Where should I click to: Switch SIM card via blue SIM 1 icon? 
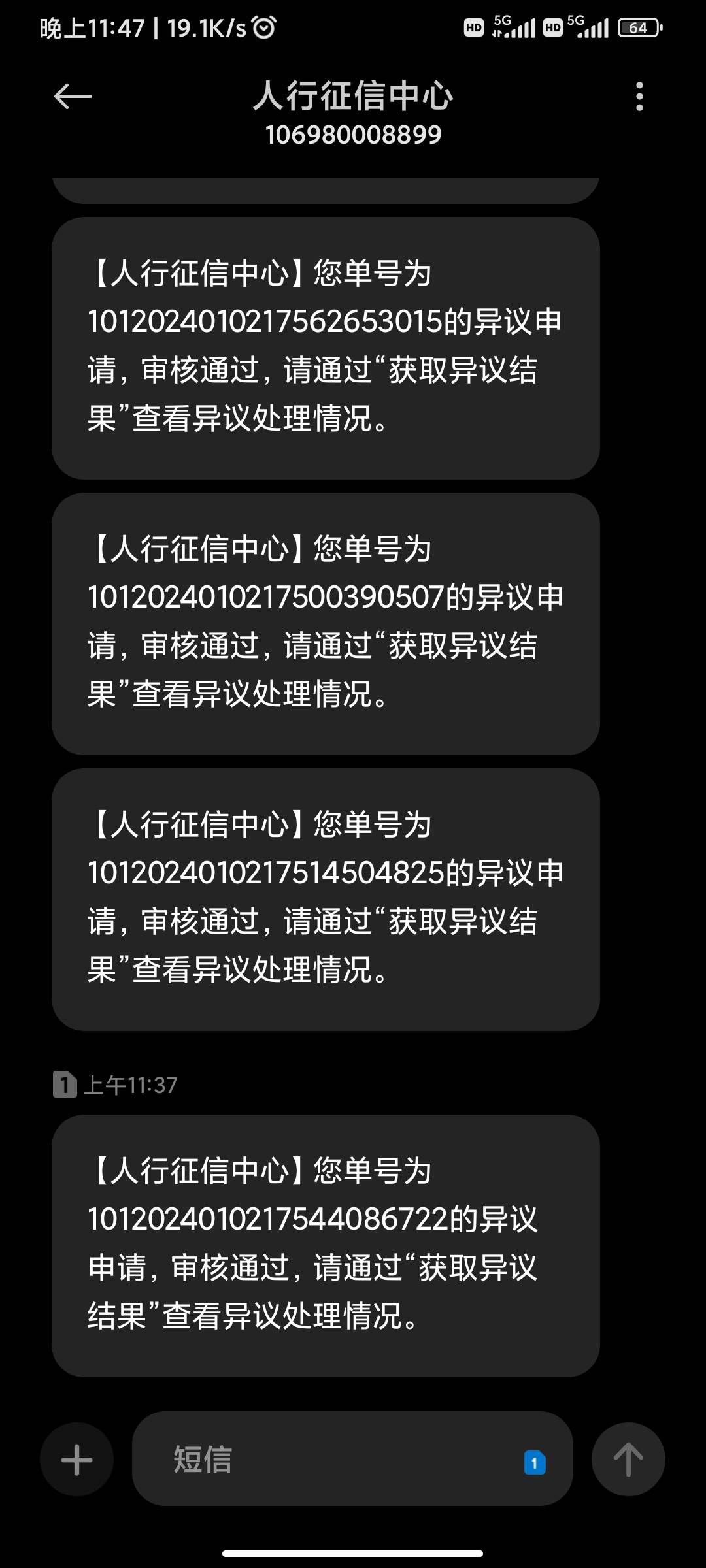point(535,1463)
